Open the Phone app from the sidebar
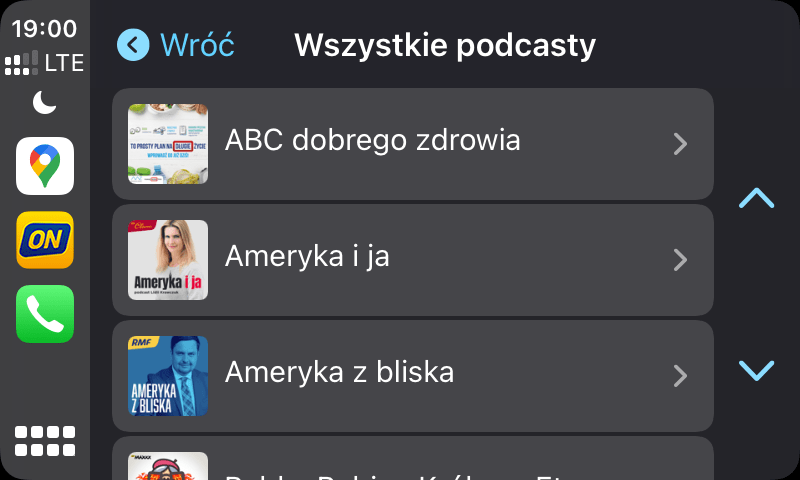The width and height of the screenshot is (800, 480). [x=45, y=314]
